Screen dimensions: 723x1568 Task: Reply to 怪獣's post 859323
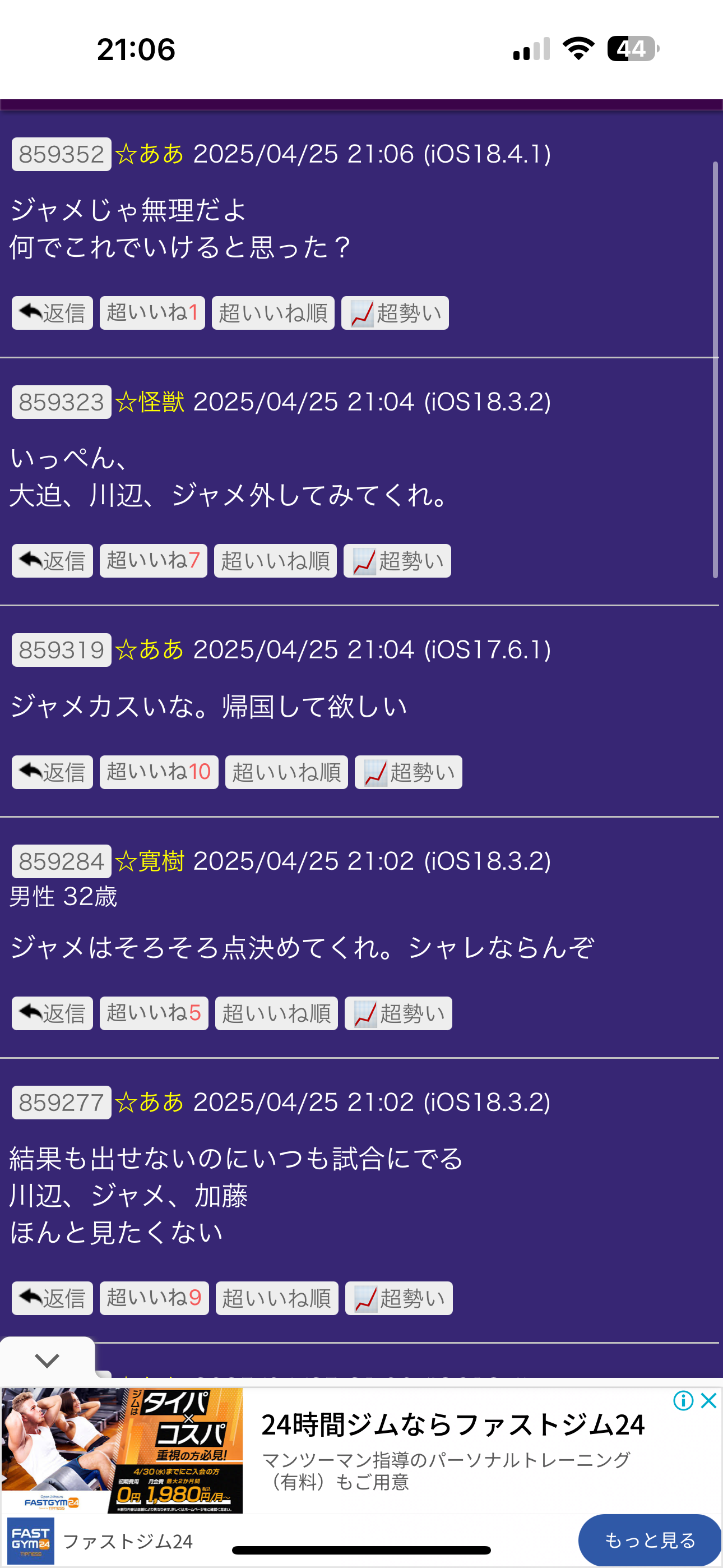click(52, 561)
